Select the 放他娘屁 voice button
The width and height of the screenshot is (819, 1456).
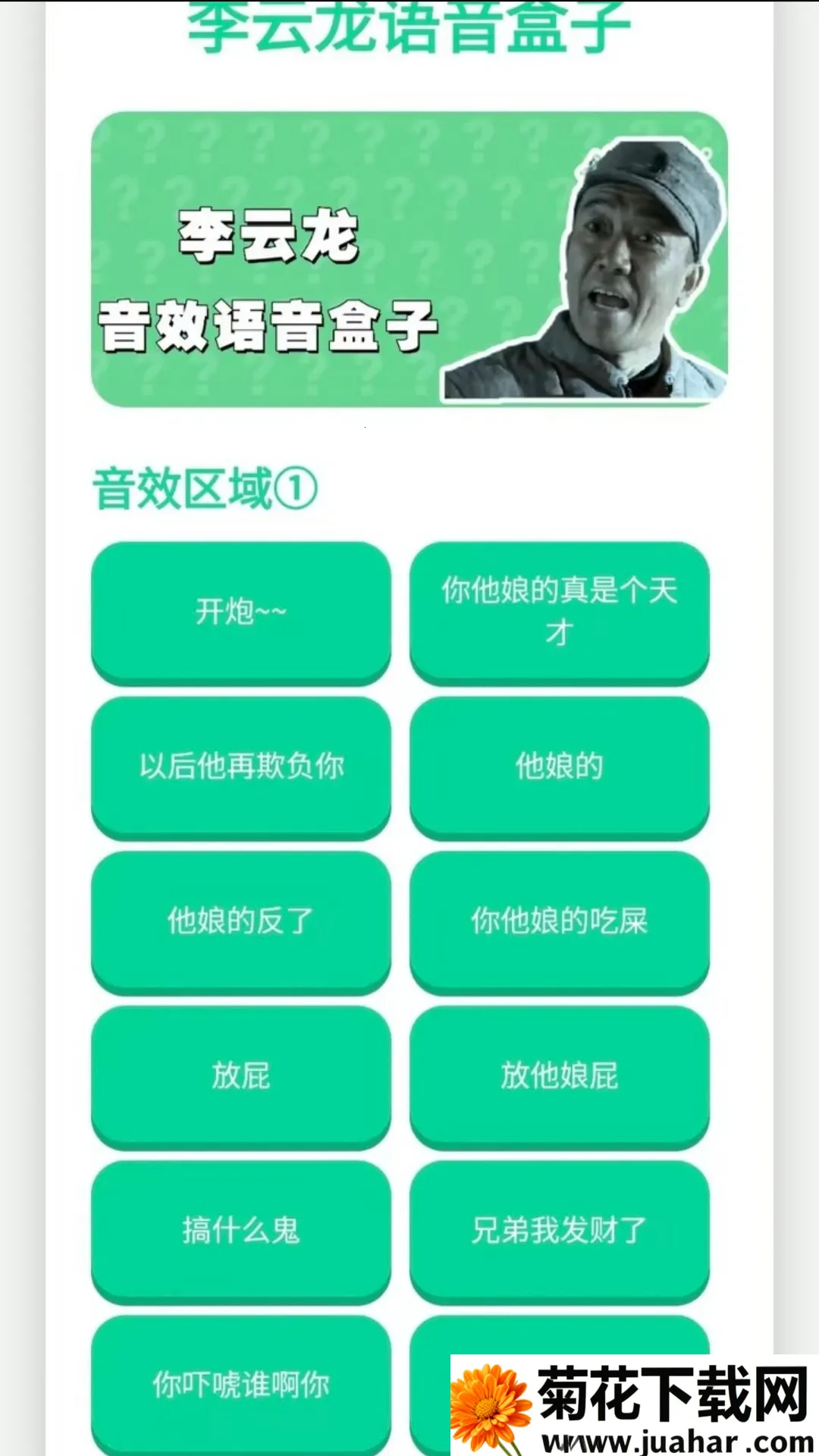click(560, 1075)
